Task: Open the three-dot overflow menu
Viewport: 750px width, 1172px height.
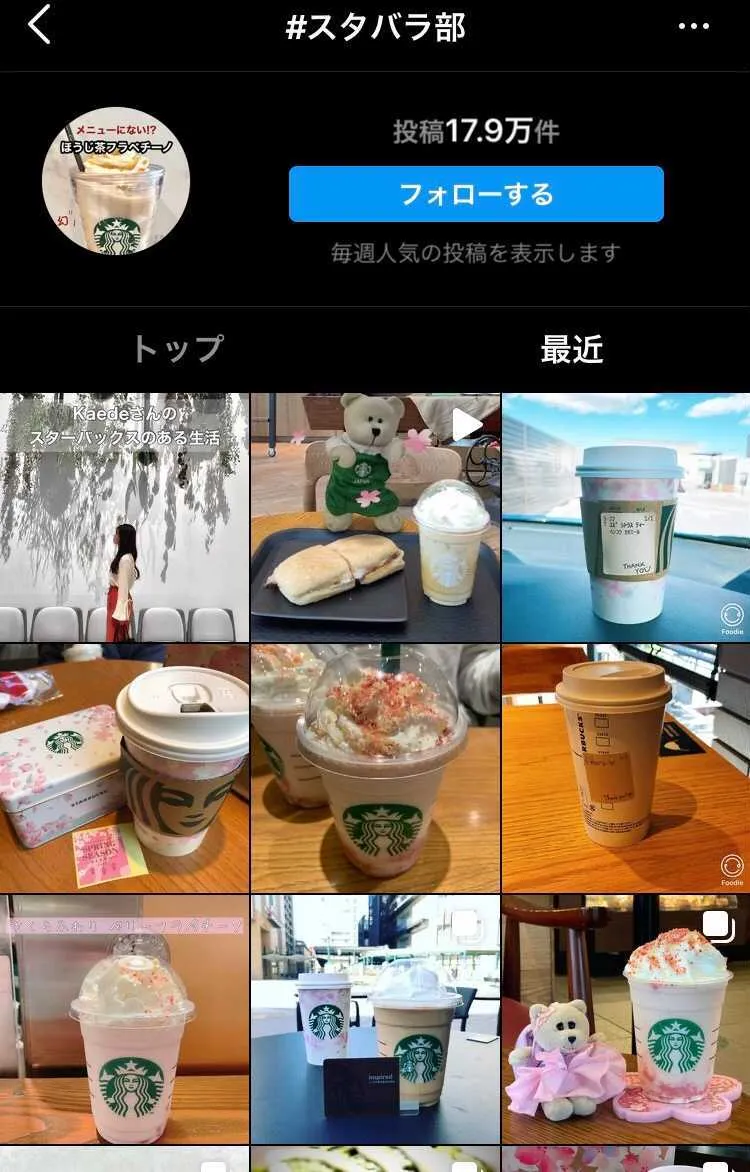Action: point(693,27)
